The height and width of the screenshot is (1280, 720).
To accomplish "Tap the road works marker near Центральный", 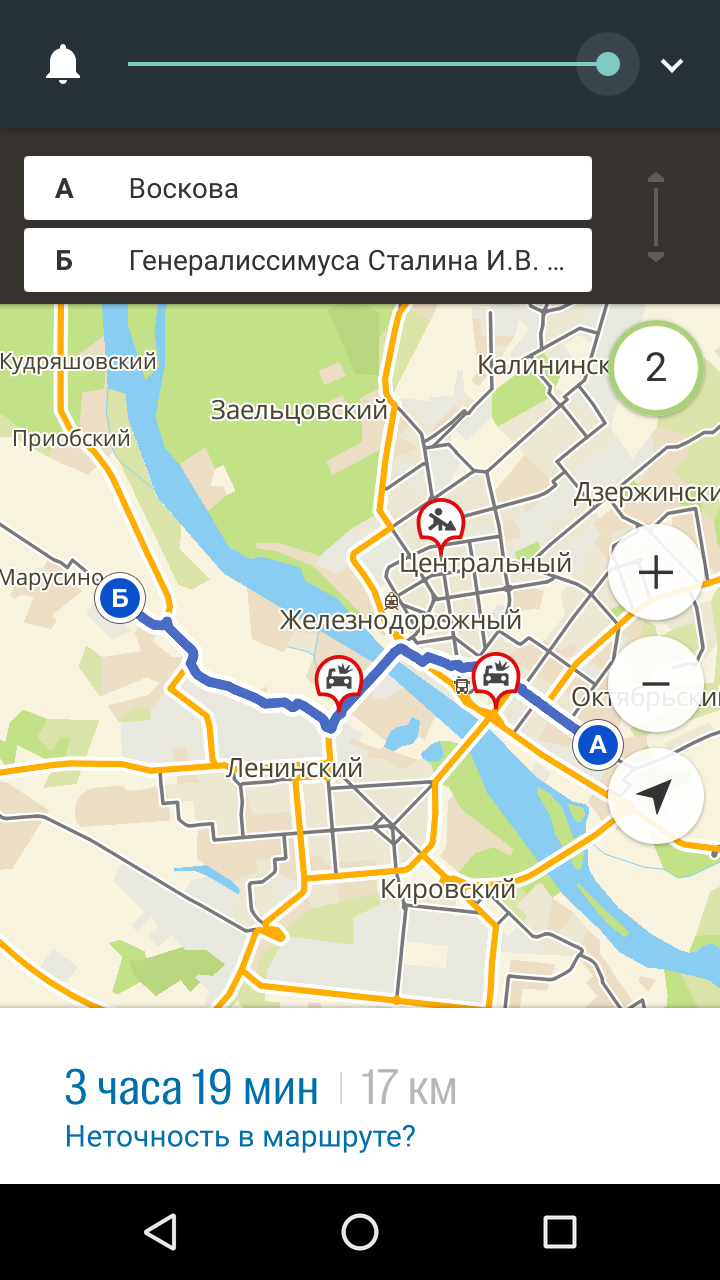I will (441, 523).
